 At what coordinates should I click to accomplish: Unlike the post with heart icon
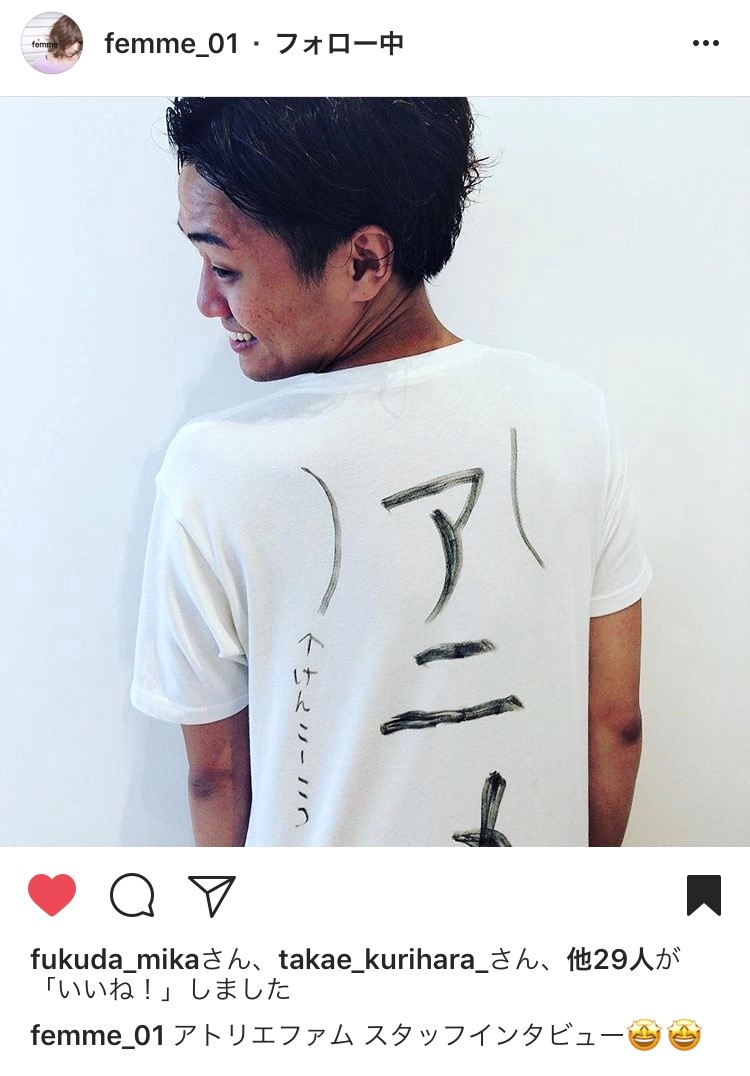coord(52,895)
